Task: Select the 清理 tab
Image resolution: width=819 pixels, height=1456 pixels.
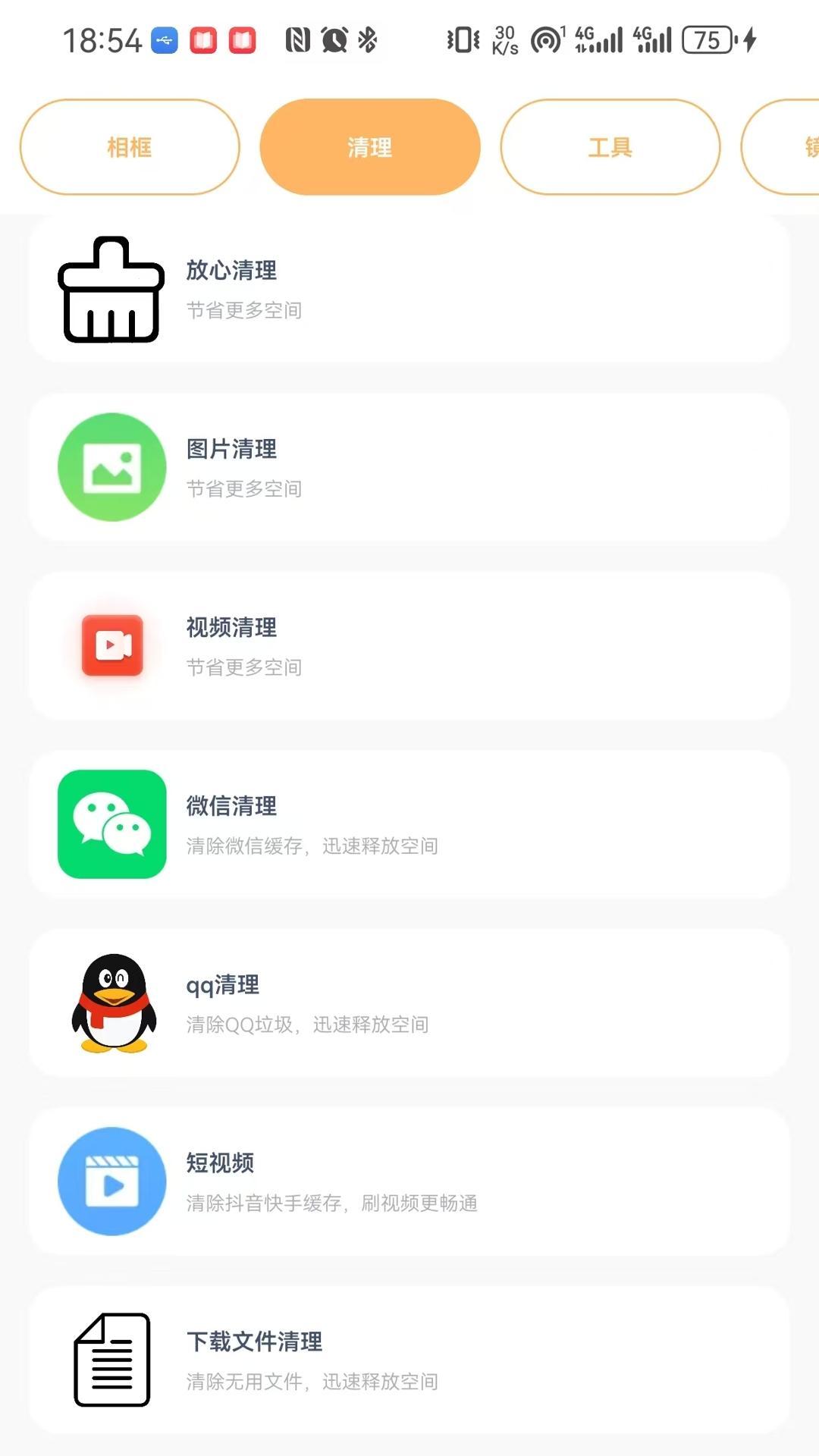Action: [370, 147]
